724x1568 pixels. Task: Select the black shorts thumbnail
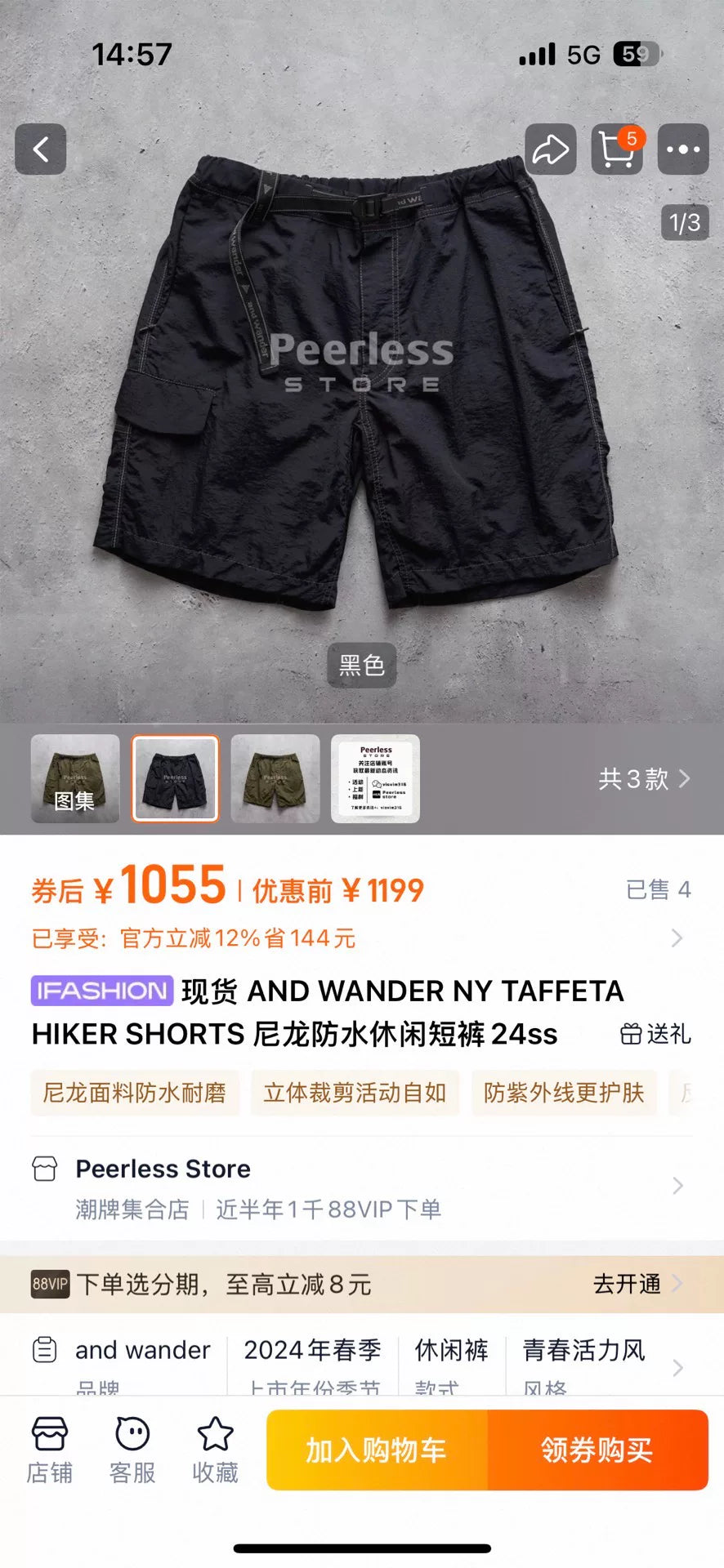coord(176,778)
